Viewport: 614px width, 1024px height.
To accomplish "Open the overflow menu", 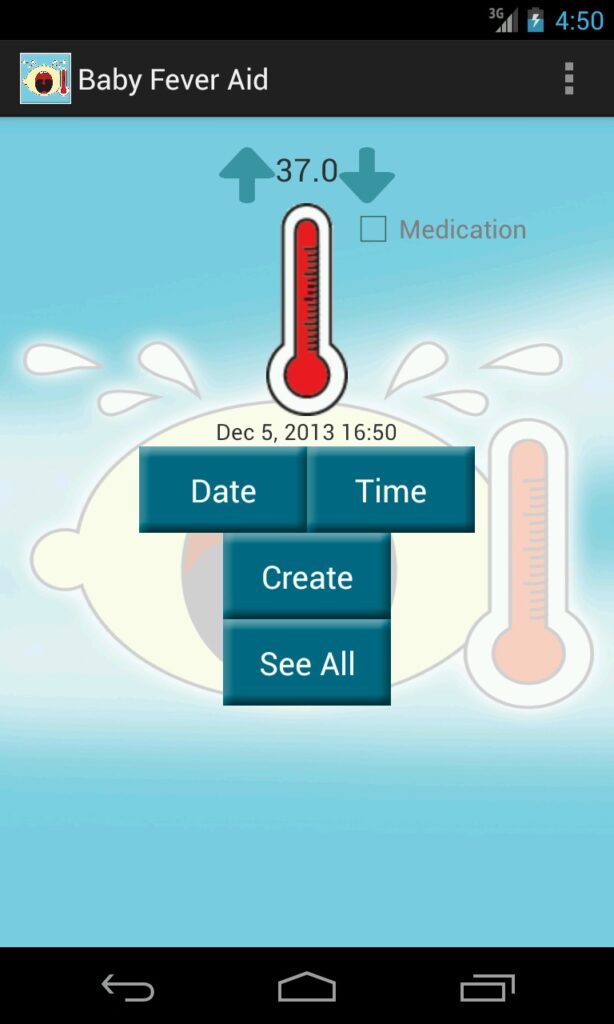I will click(x=568, y=79).
